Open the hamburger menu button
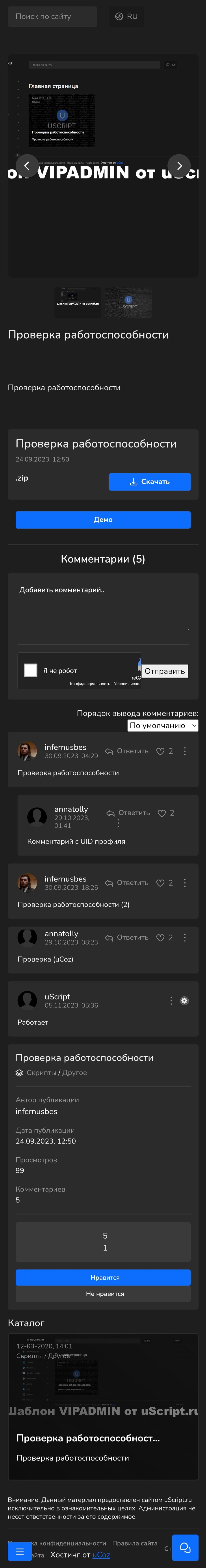This screenshot has height=1568, width=206. pyautogui.click(x=20, y=1551)
